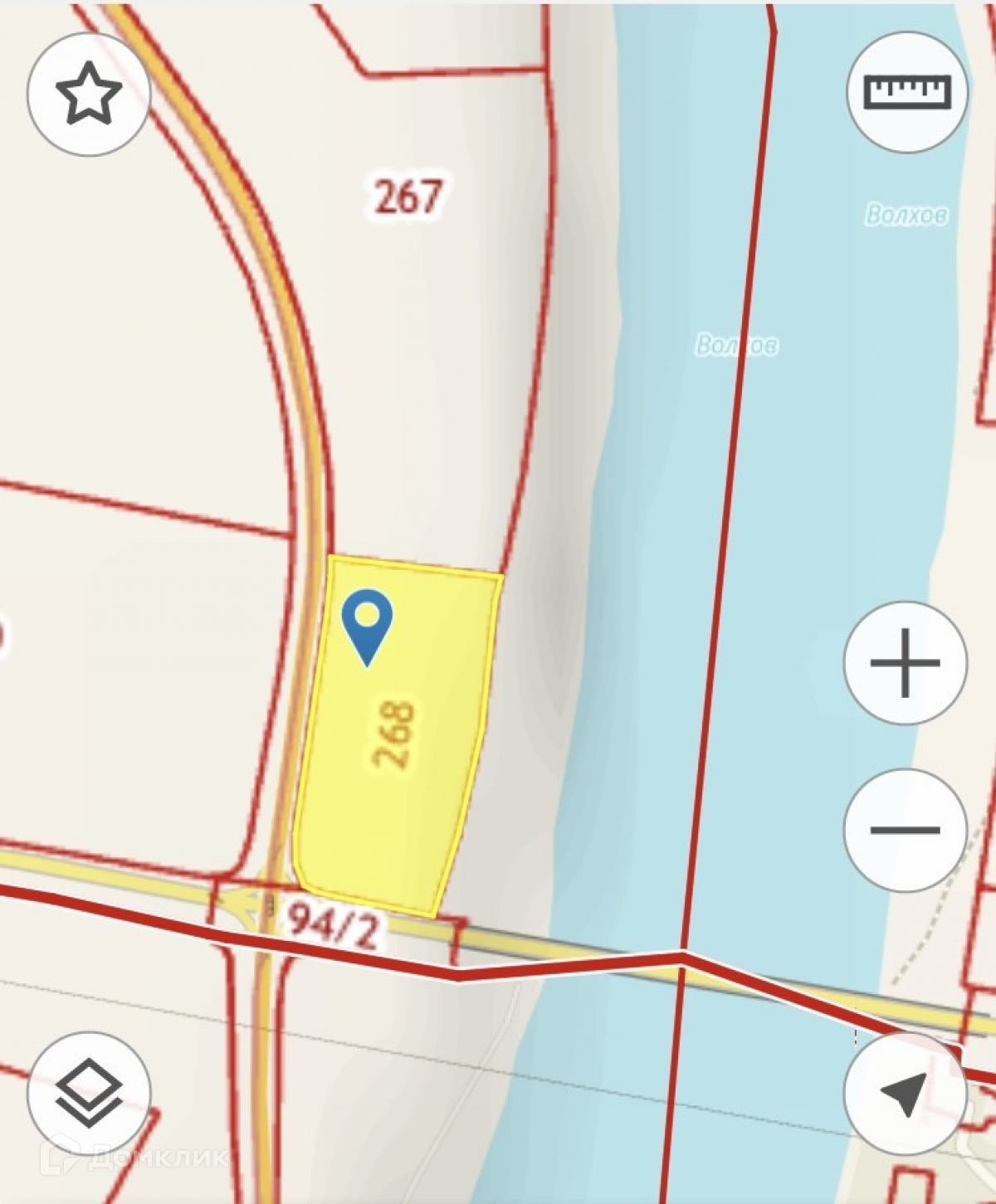The width and height of the screenshot is (996, 1204).
Task: Center map on my current location
Action: (x=906, y=1094)
